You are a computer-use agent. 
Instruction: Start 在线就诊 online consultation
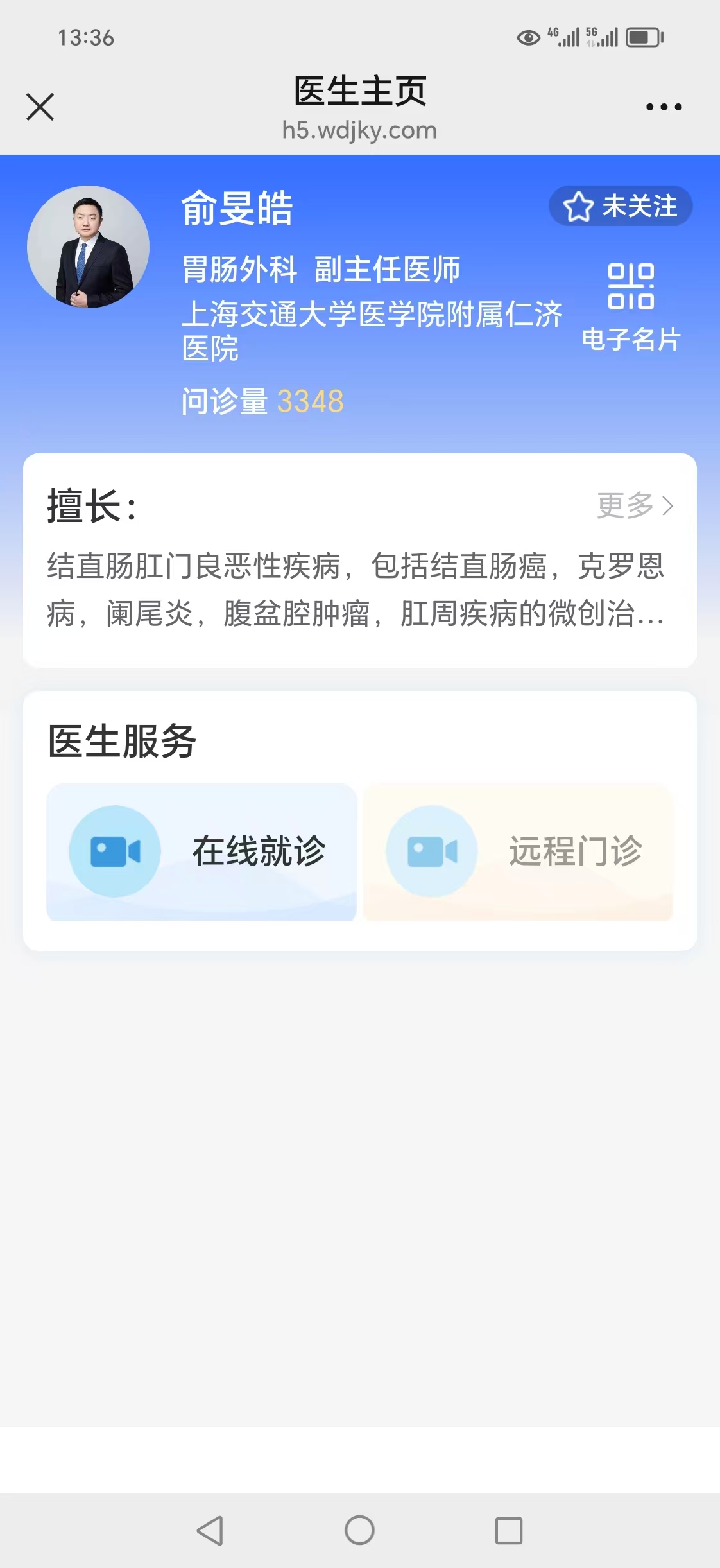pyautogui.click(x=201, y=851)
